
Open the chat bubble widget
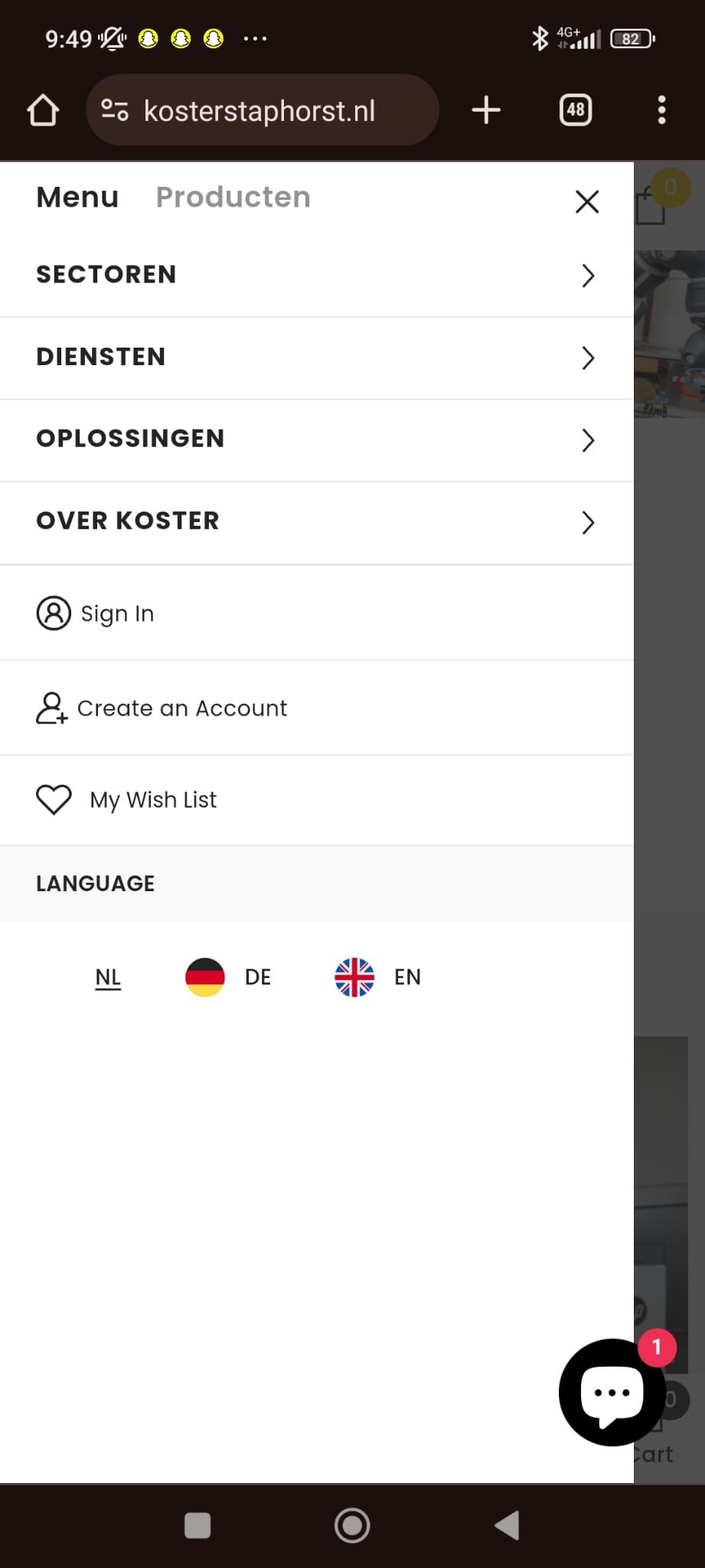pyautogui.click(x=612, y=1392)
